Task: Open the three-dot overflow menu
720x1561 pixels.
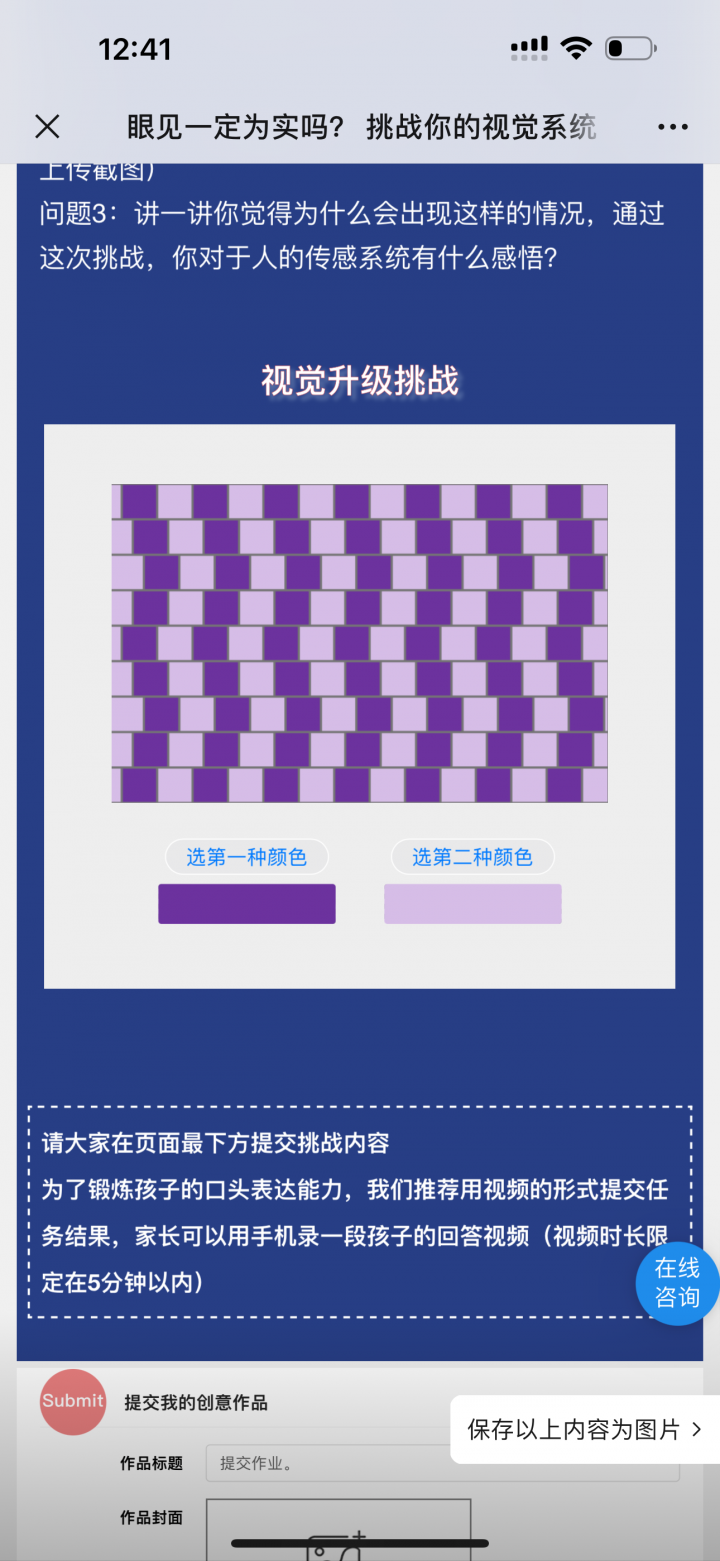Action: point(673,127)
